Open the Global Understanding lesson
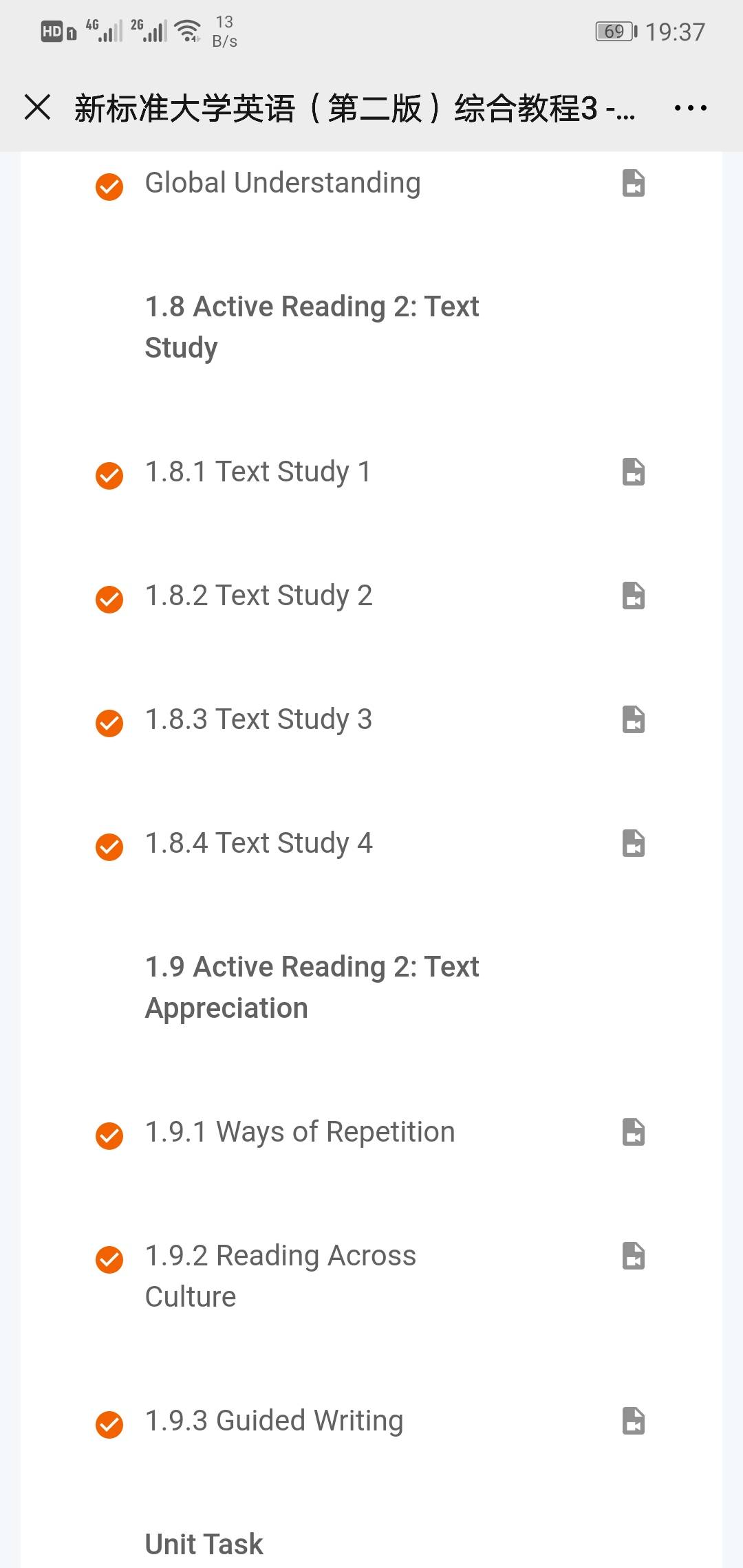This screenshot has width=743, height=1568. [x=371, y=184]
